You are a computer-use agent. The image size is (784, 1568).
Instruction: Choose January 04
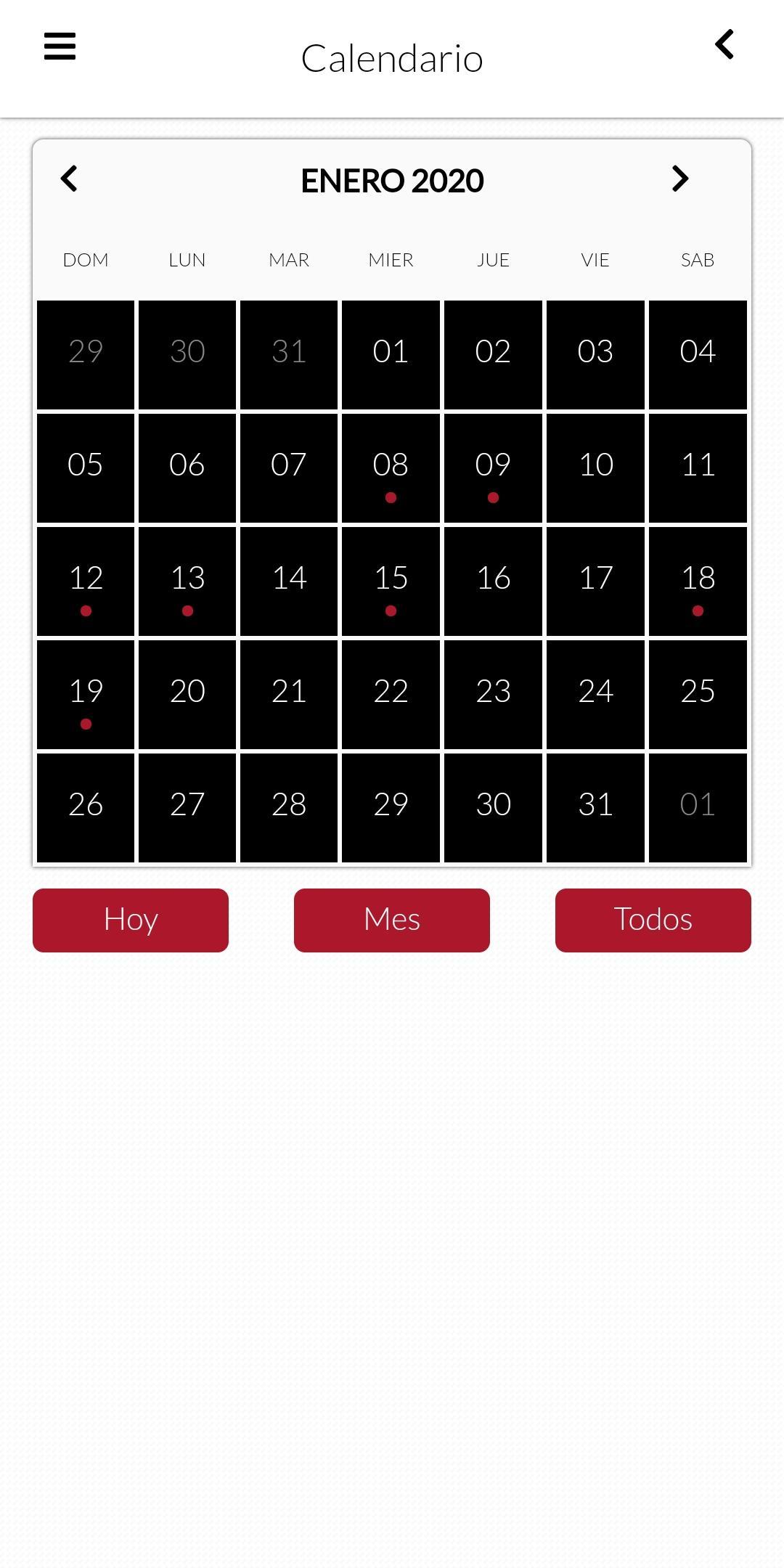tap(698, 355)
